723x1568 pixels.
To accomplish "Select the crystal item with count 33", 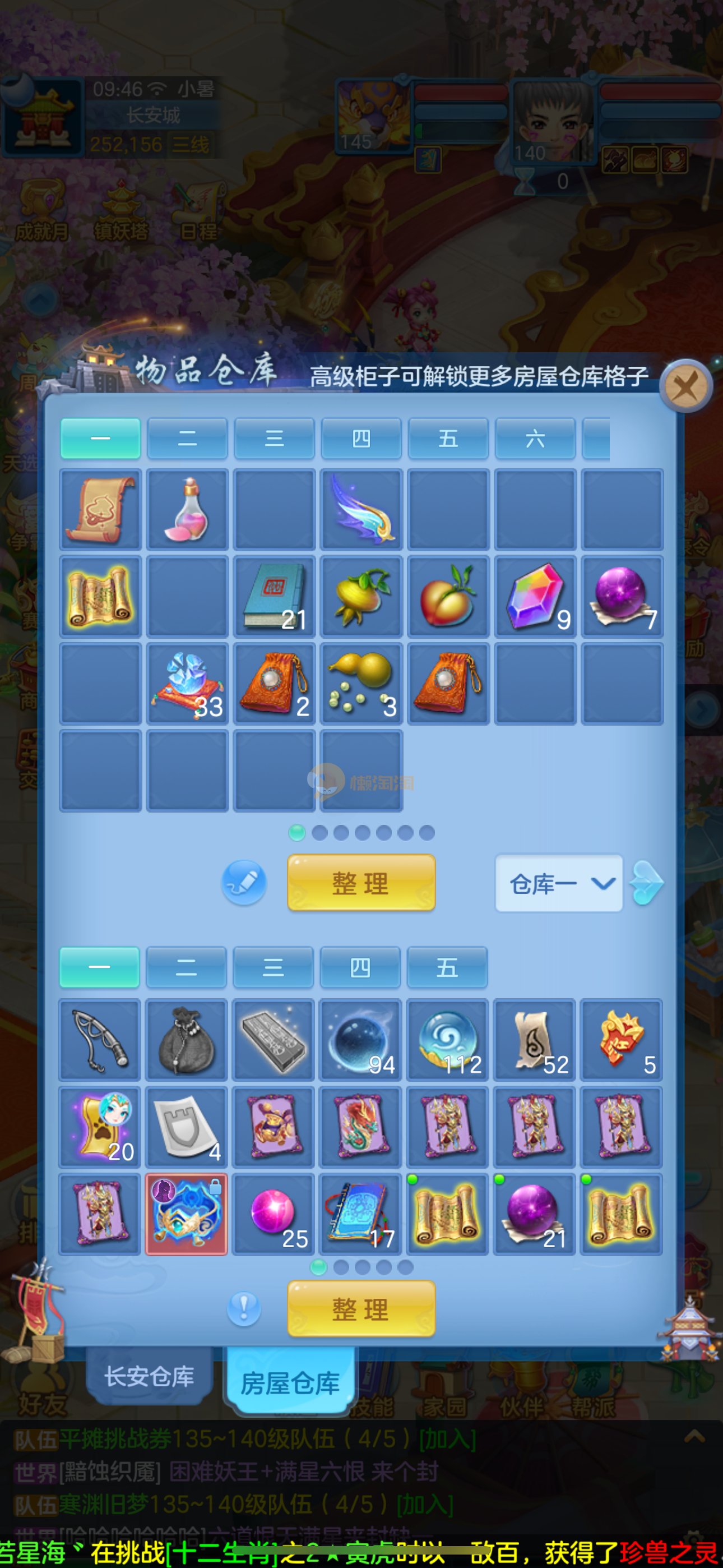I will tap(187, 684).
